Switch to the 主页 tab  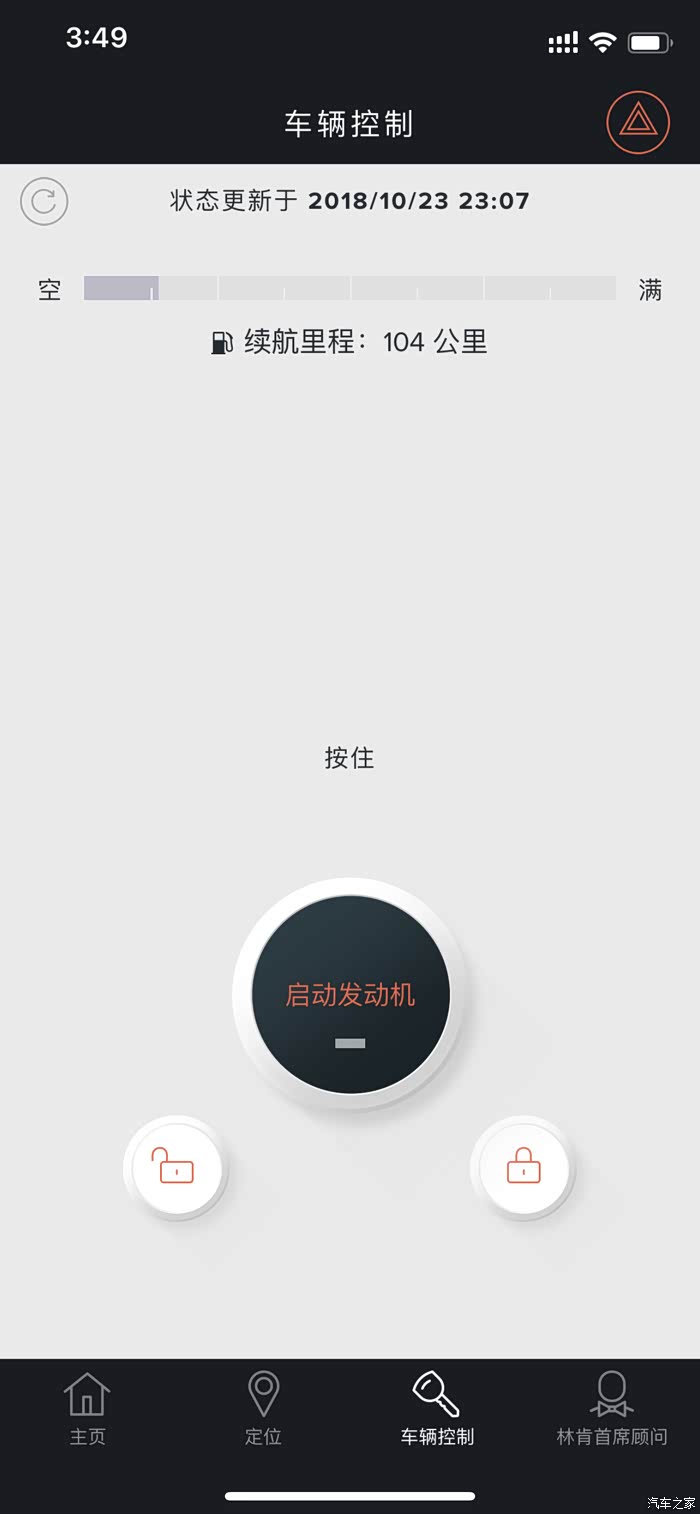[87, 1409]
